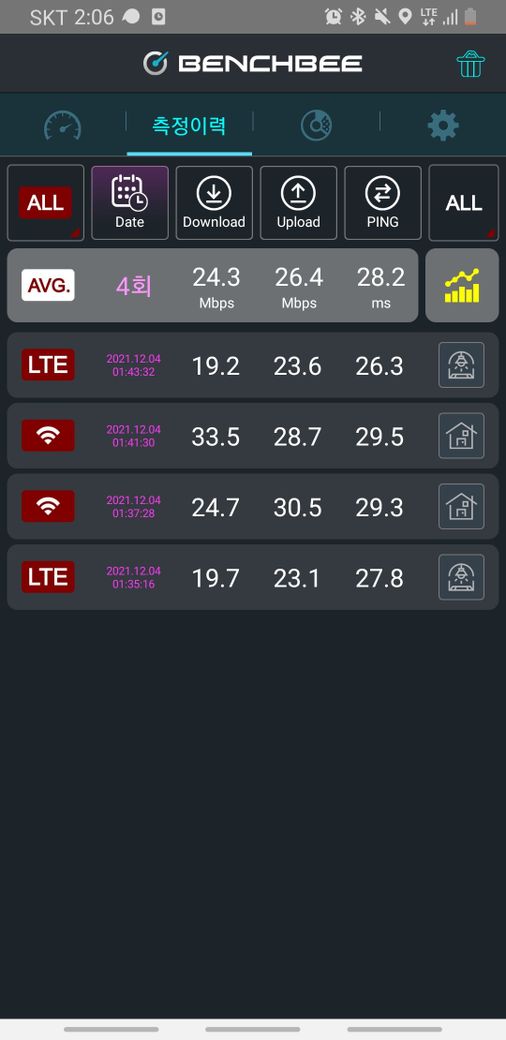Sort results by Date

point(130,203)
